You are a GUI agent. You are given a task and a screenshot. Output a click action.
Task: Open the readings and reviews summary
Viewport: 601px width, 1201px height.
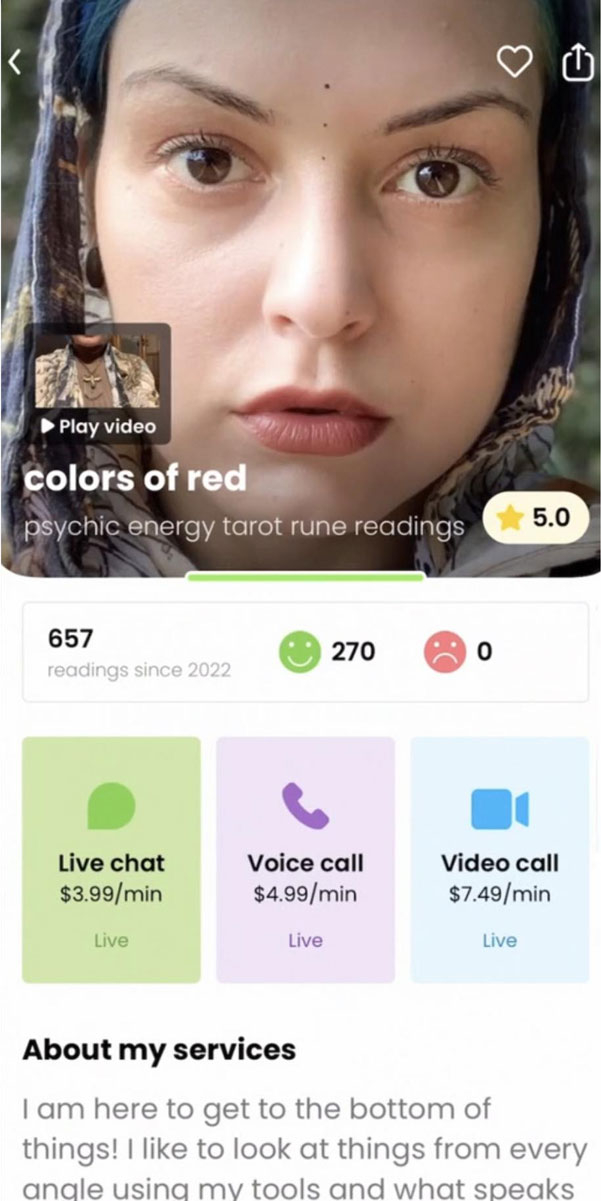click(300, 652)
